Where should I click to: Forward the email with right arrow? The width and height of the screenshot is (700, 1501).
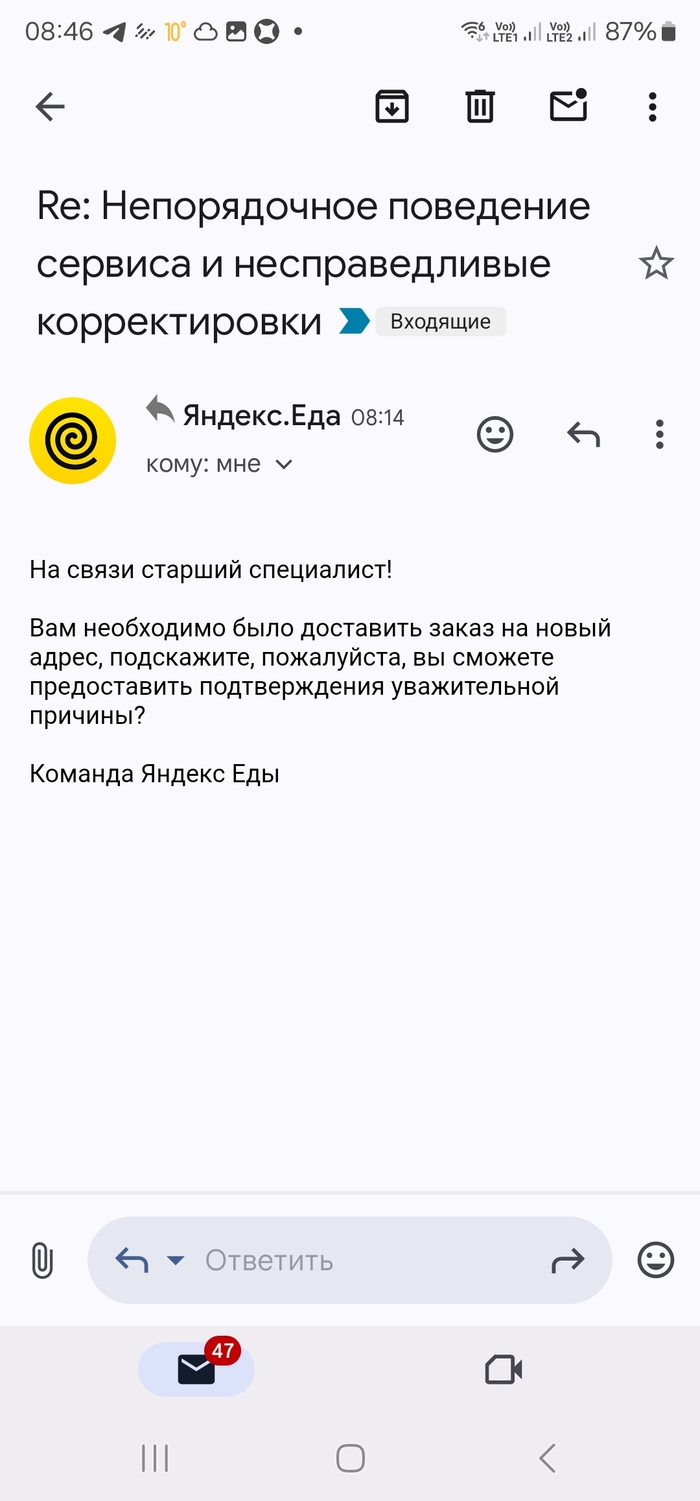click(x=567, y=1261)
